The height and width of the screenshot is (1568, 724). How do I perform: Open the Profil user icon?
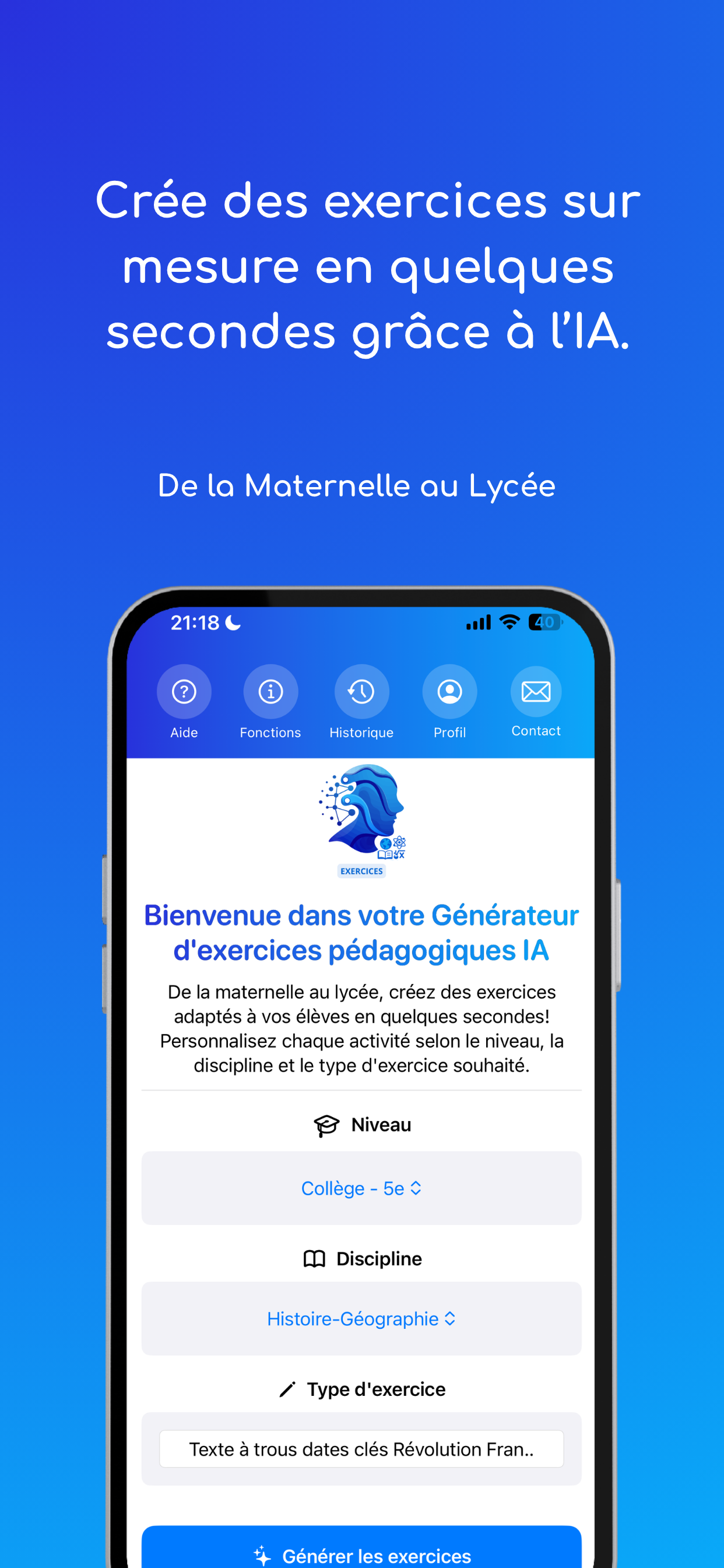pyautogui.click(x=449, y=691)
